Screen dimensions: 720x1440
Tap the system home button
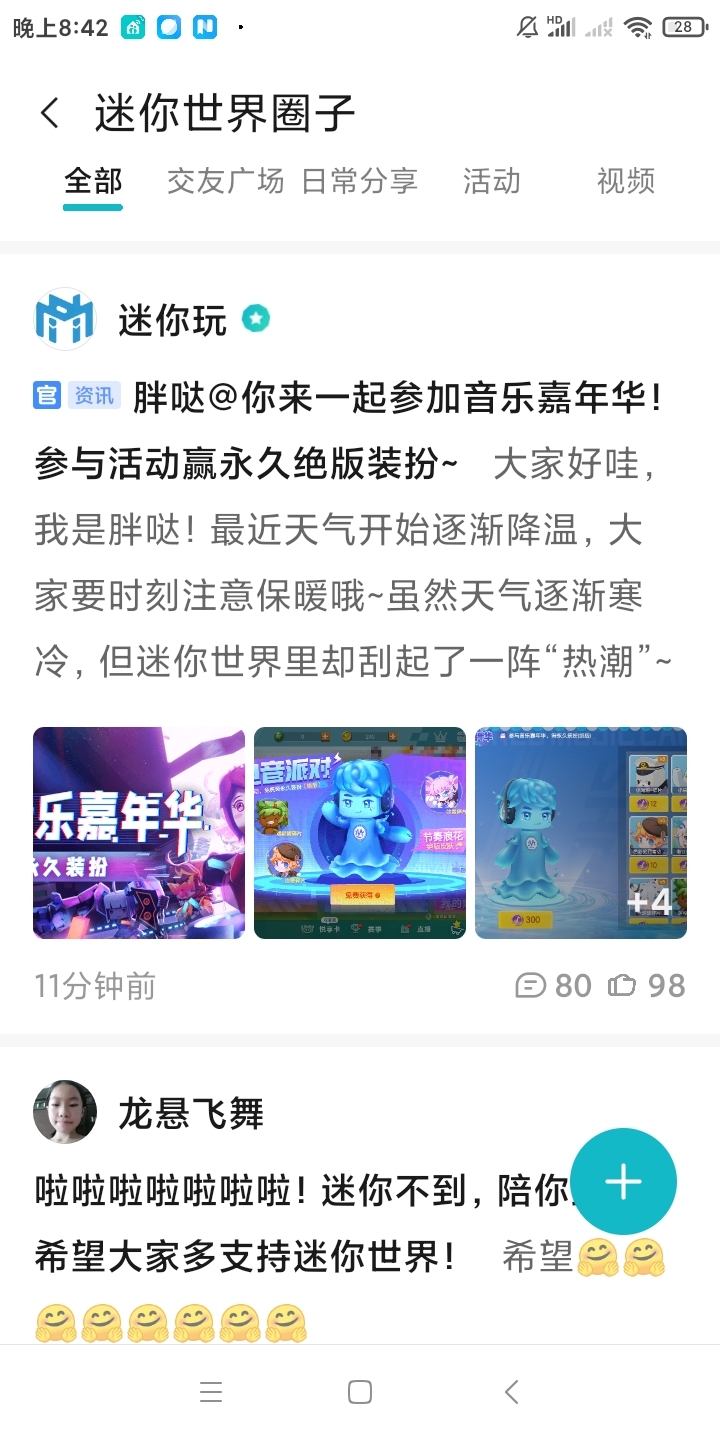360,1392
